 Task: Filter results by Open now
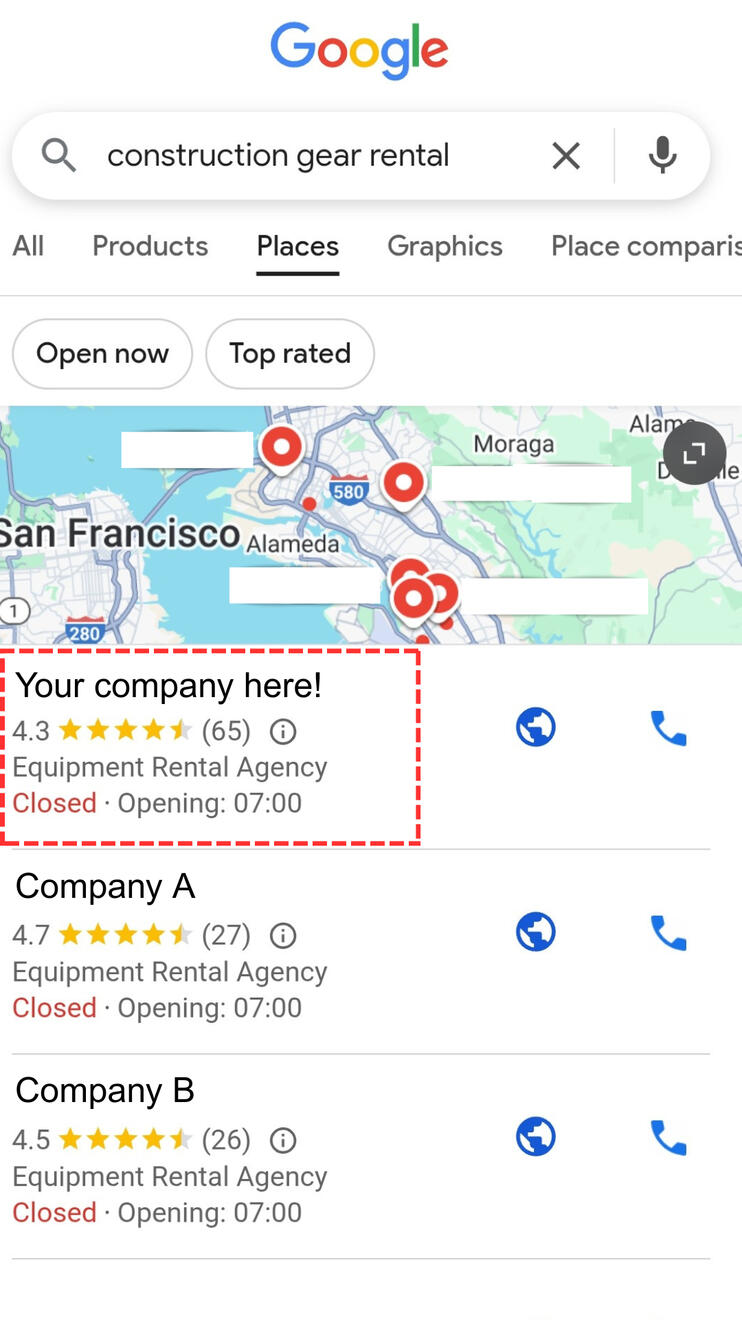102,354
